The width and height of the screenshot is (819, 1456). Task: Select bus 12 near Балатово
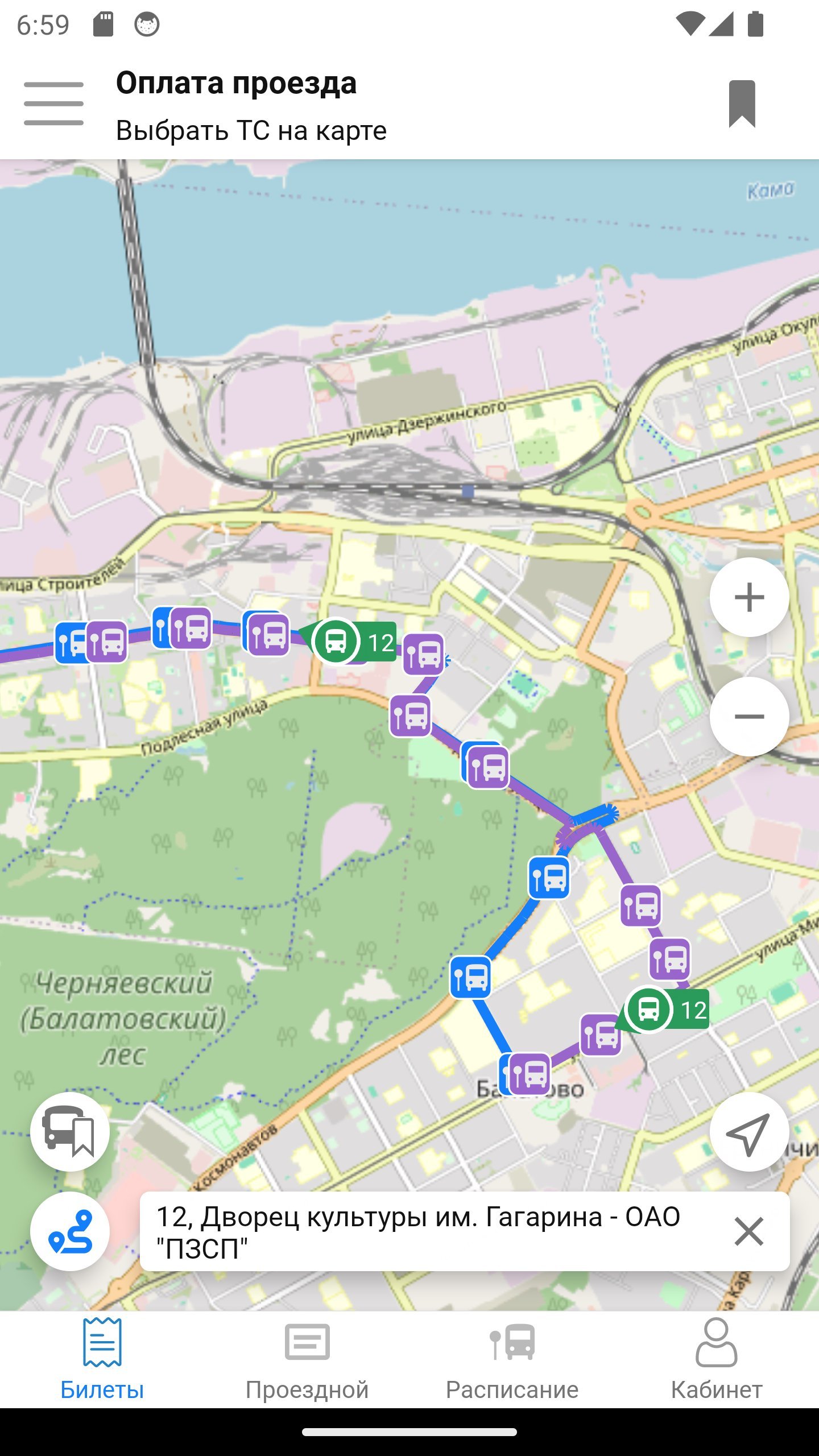(x=650, y=1010)
